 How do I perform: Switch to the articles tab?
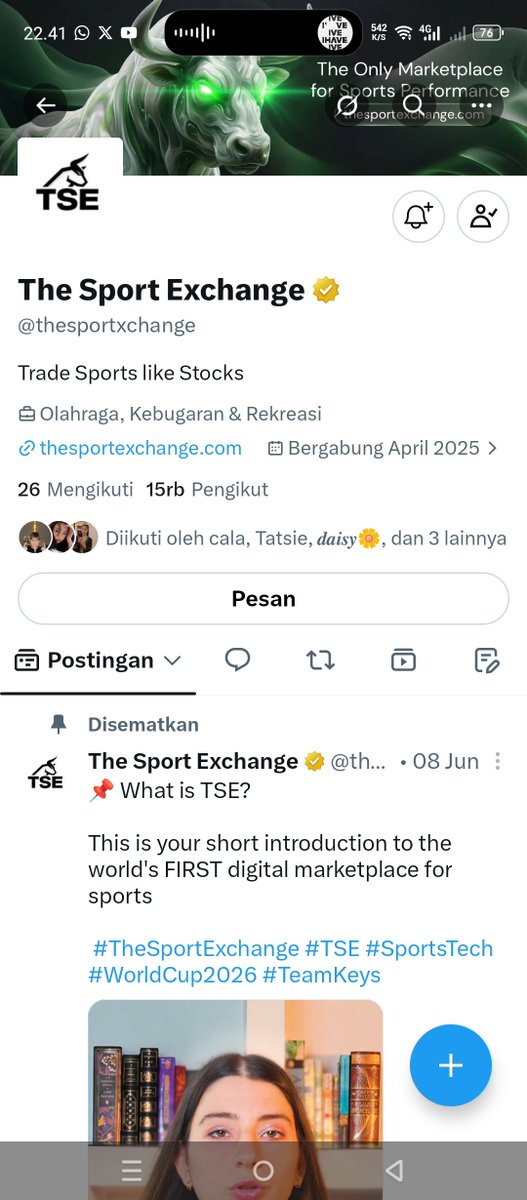point(486,660)
